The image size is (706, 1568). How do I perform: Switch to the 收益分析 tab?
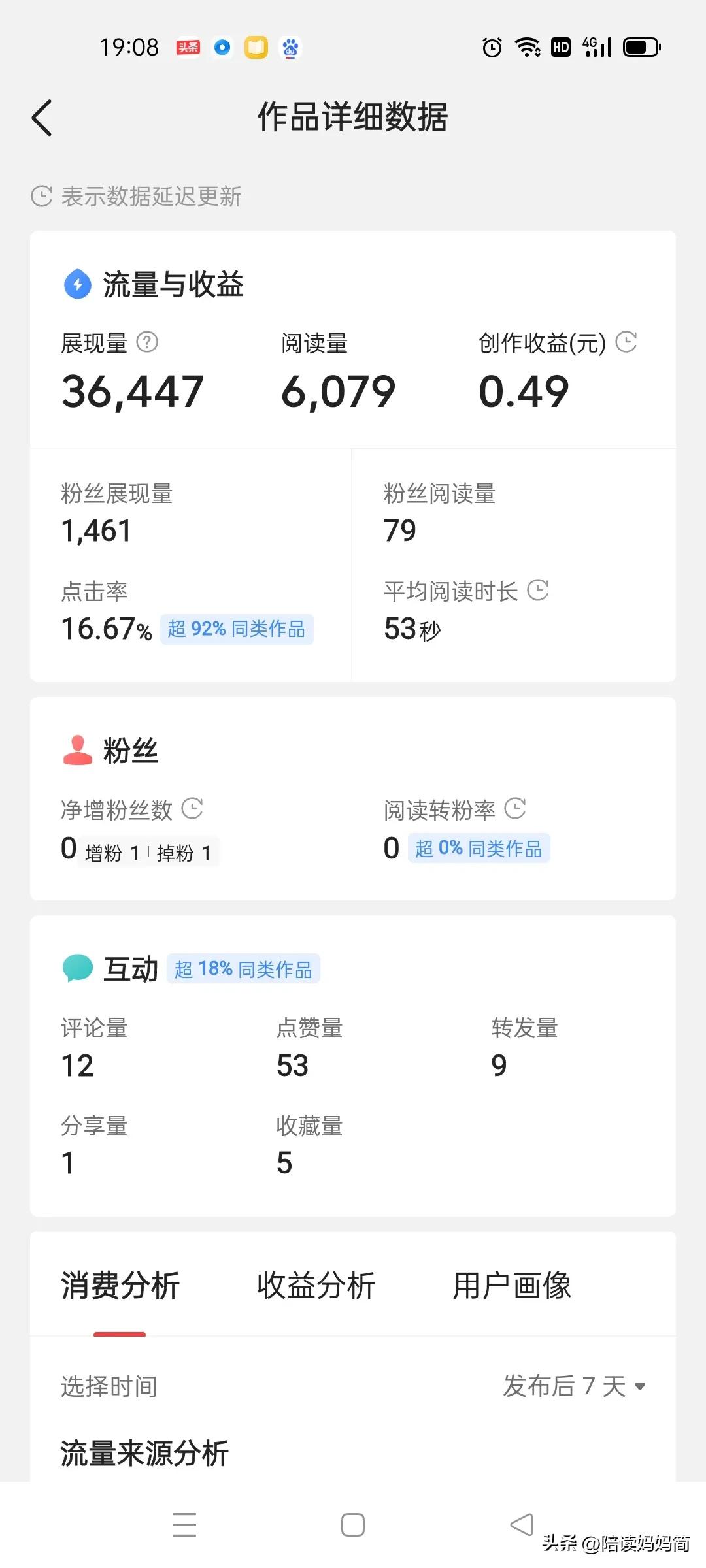coord(316,1284)
